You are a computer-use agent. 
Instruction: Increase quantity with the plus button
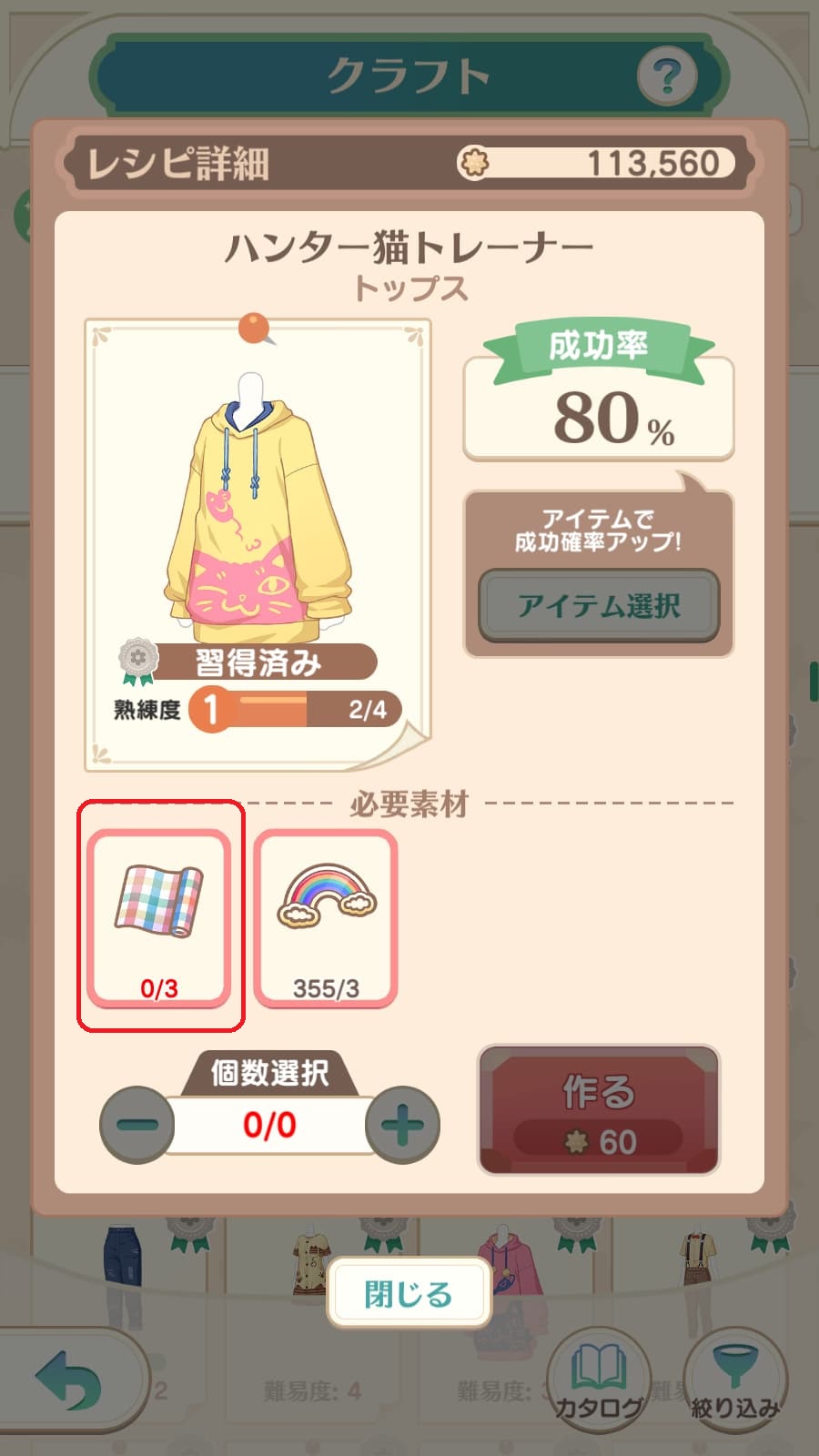coord(402,1125)
